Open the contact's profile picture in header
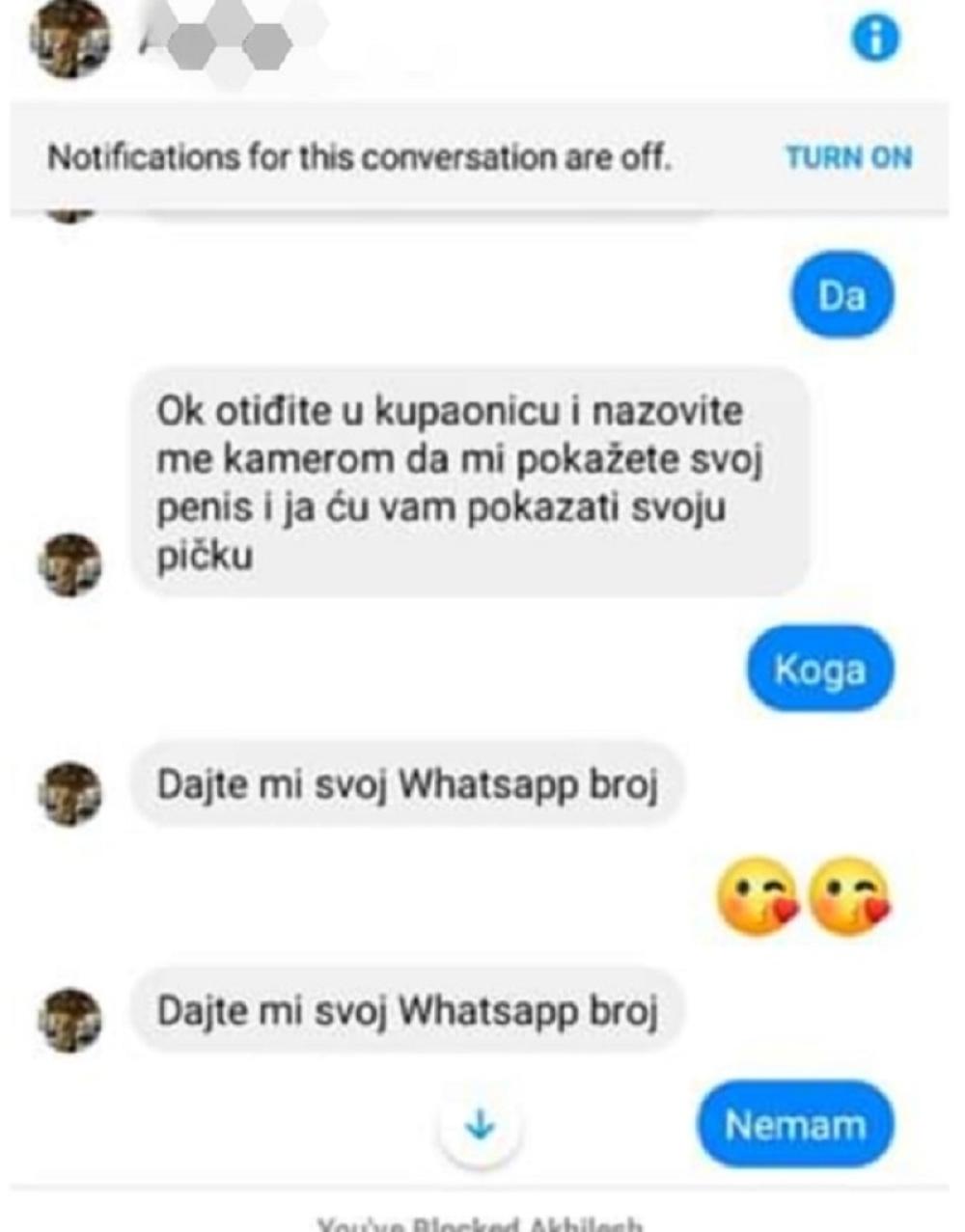This screenshot has width=965, height=1232. (x=70, y=40)
